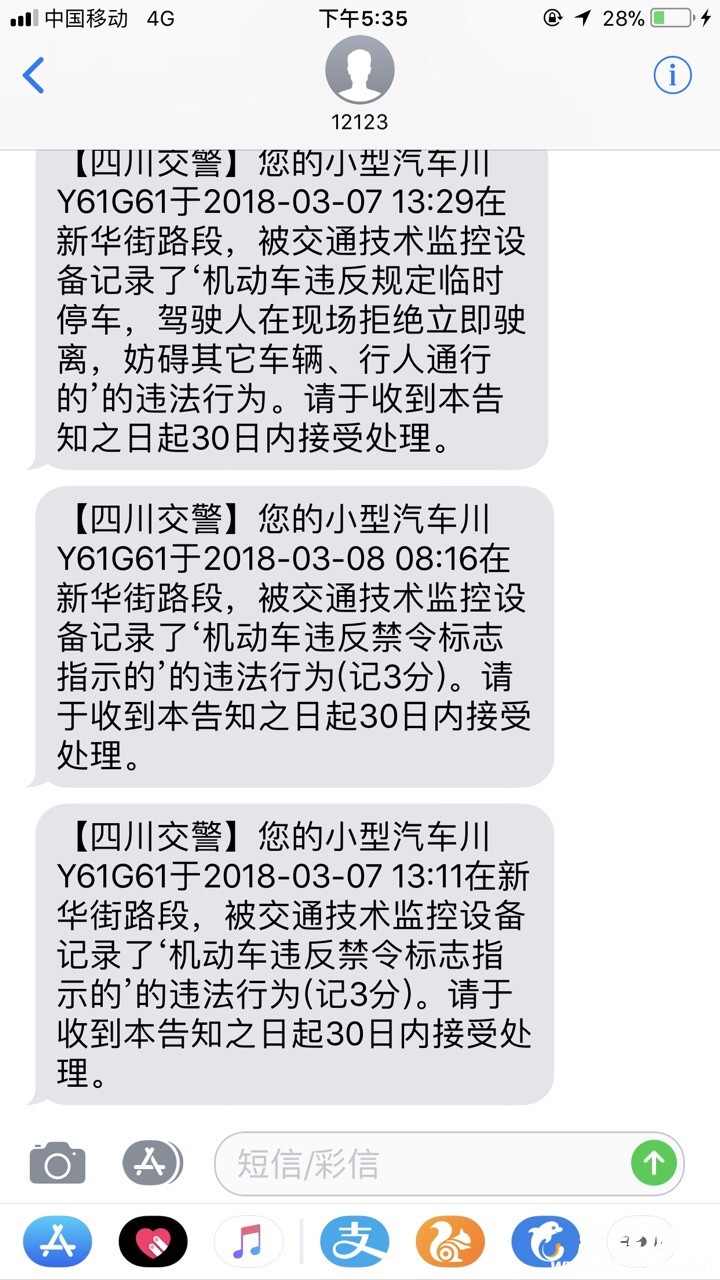Screen dimensions: 720x1280
Task: Open the camera to attach a photo
Action: 57,1163
